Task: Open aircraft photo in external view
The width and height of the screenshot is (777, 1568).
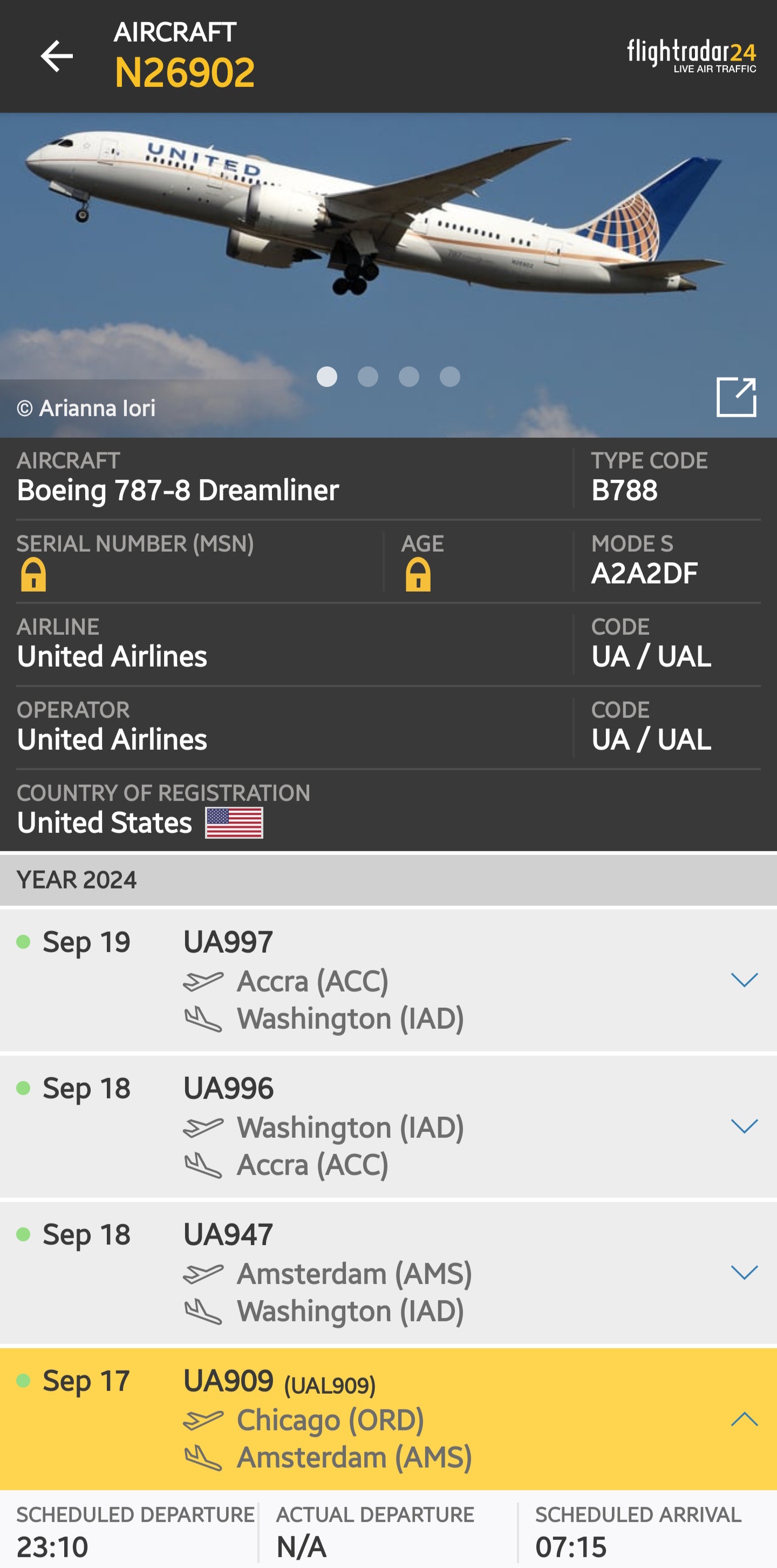Action: click(735, 397)
